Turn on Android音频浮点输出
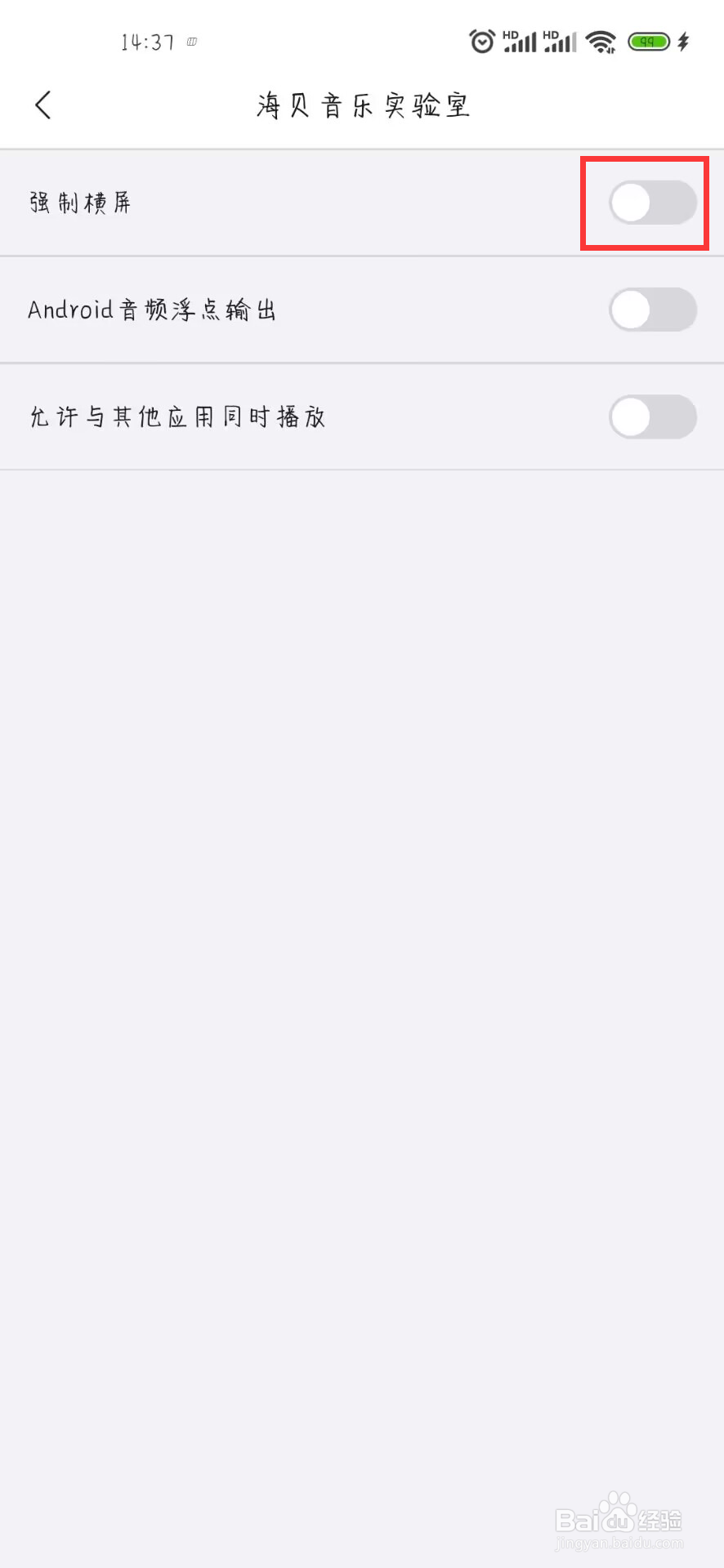Image resolution: width=724 pixels, height=1568 pixels. 652,310
